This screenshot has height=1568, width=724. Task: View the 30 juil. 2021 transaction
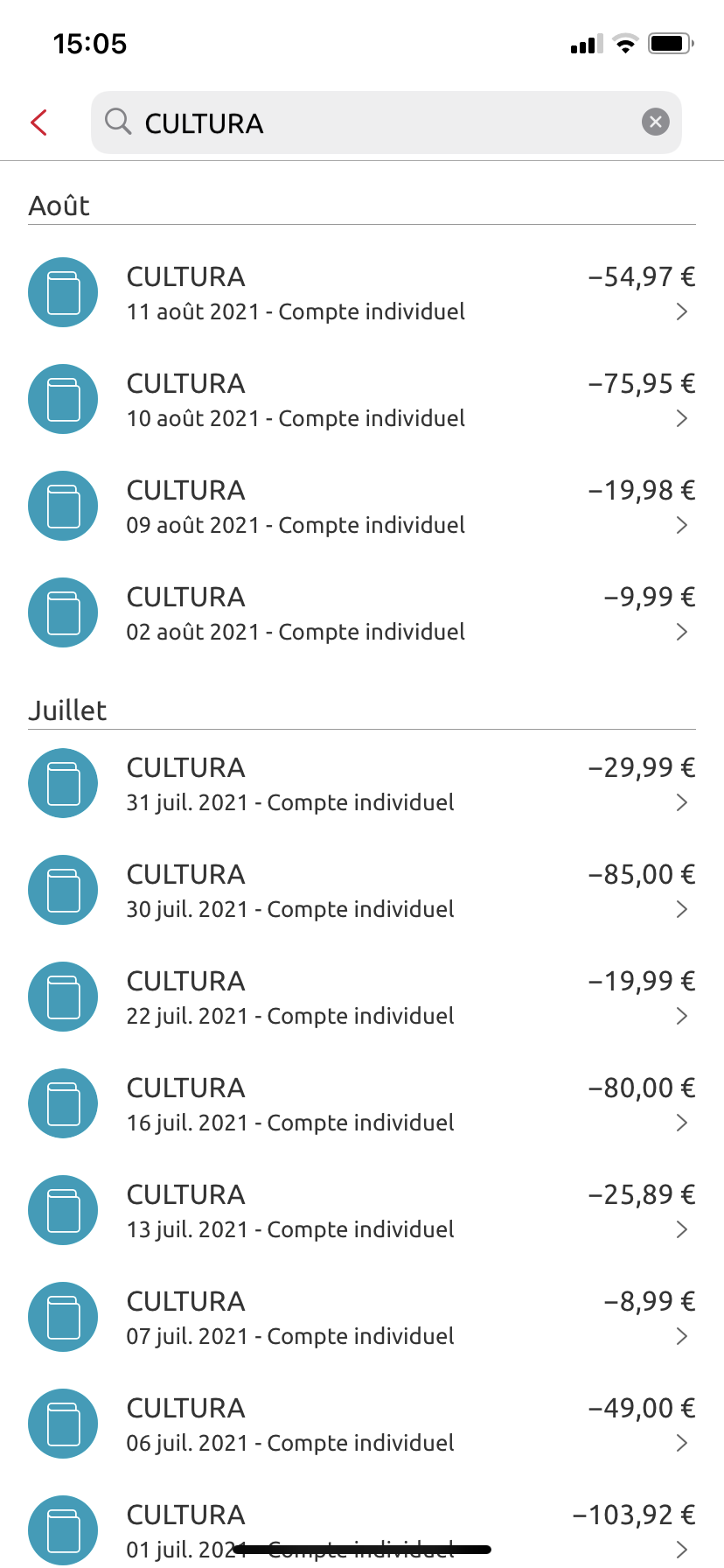coord(362,891)
